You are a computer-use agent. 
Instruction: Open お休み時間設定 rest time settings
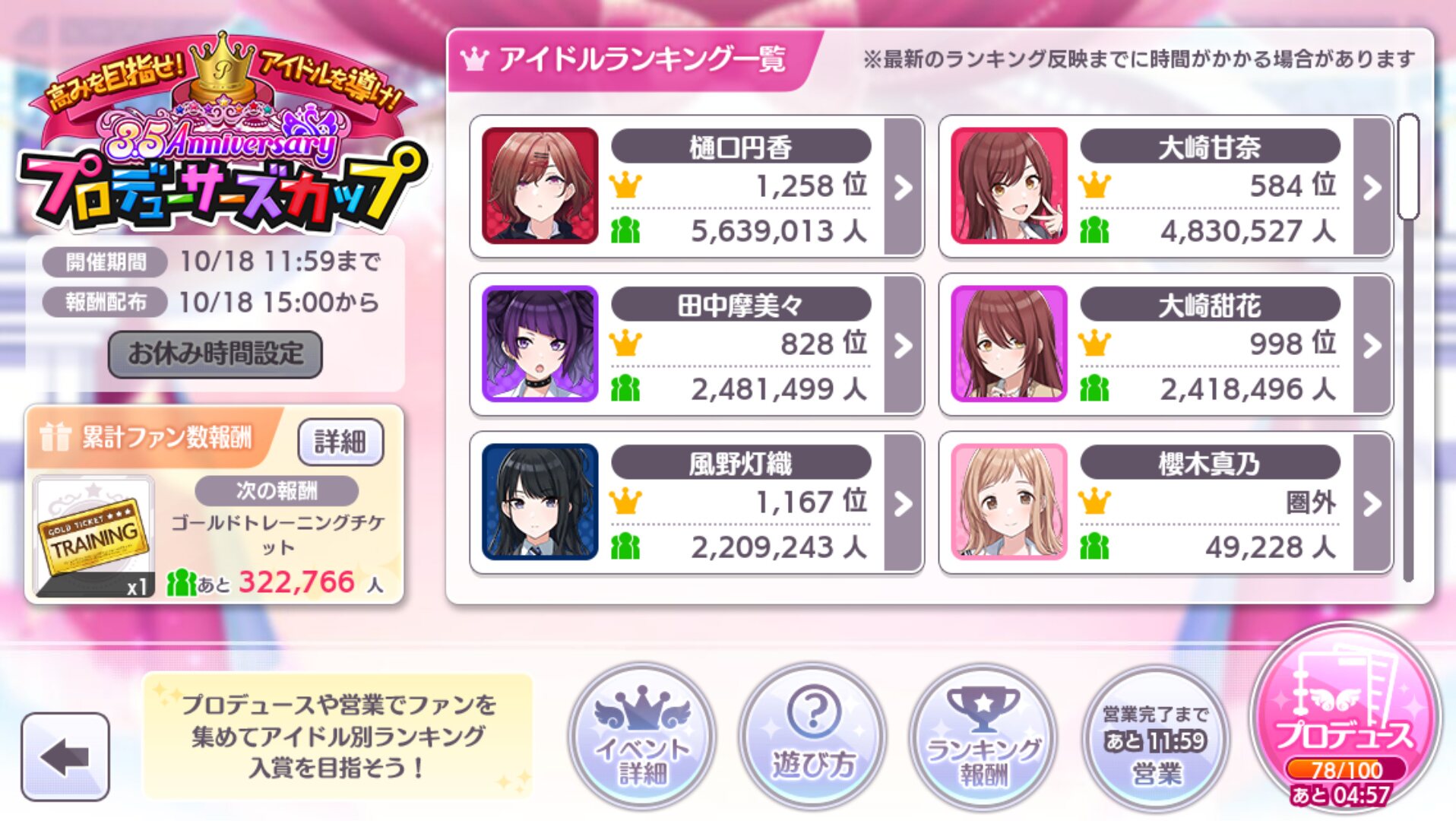215,353
